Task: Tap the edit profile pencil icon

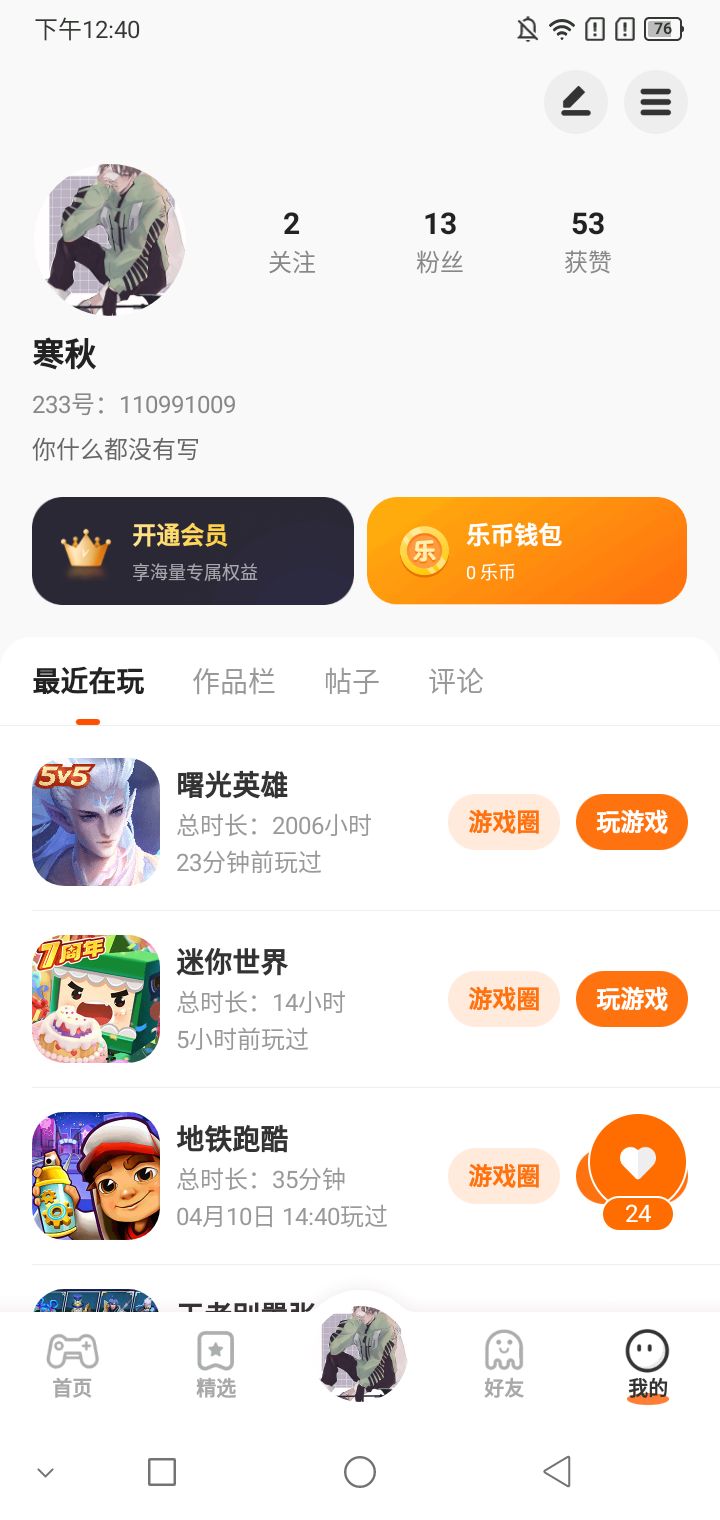Action: [575, 102]
